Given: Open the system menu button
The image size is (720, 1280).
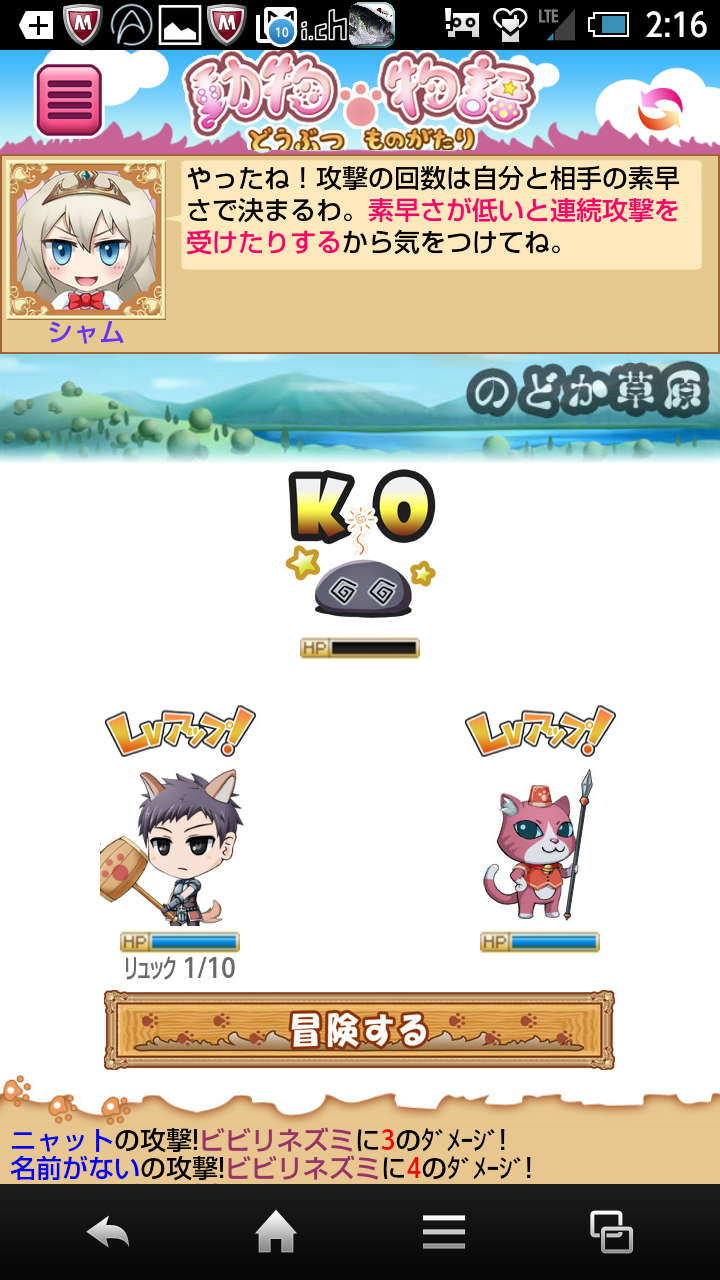Looking at the screenshot, I should click(444, 1232).
